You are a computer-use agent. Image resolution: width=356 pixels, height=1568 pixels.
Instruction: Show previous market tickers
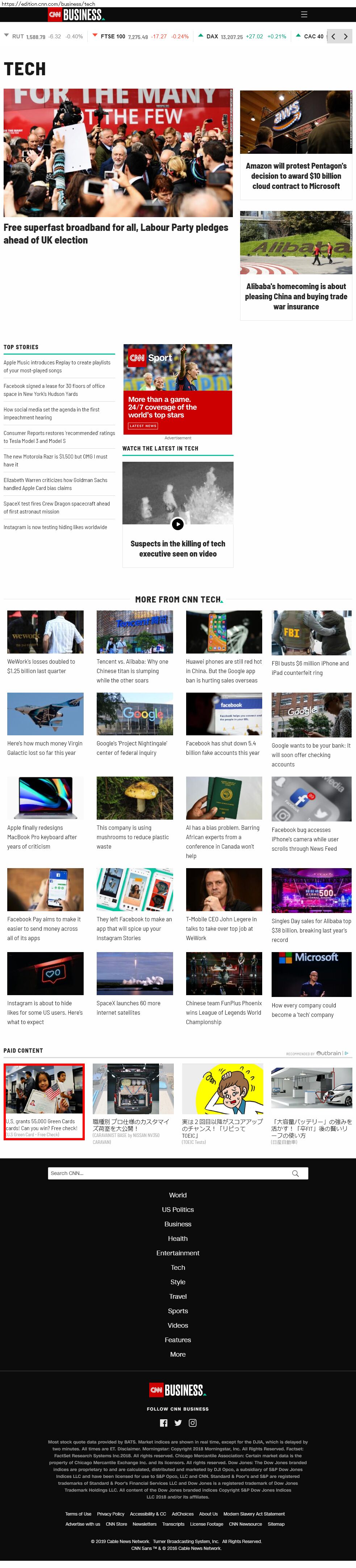coord(333,37)
